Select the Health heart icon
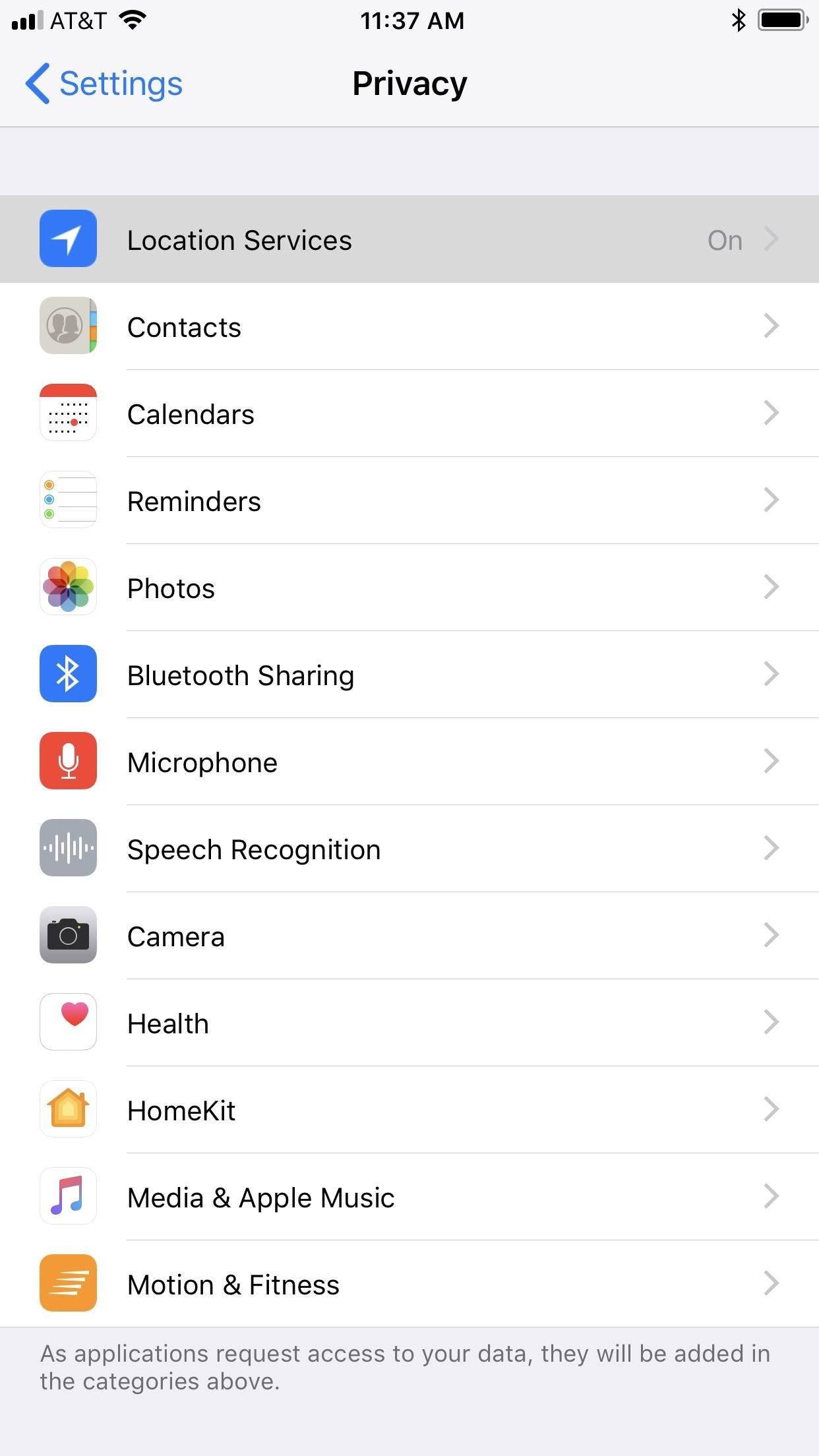 pyautogui.click(x=68, y=1022)
